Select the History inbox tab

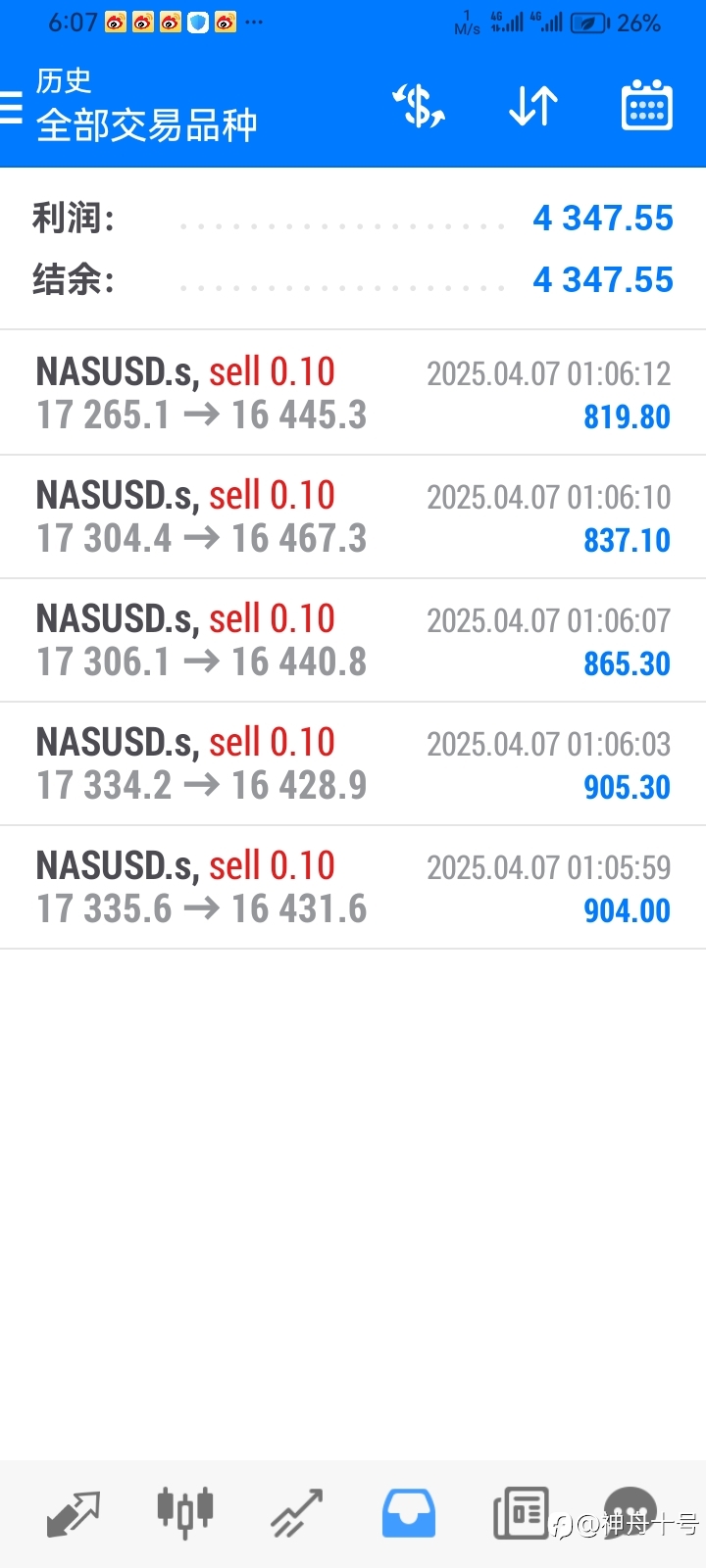pos(409,1514)
